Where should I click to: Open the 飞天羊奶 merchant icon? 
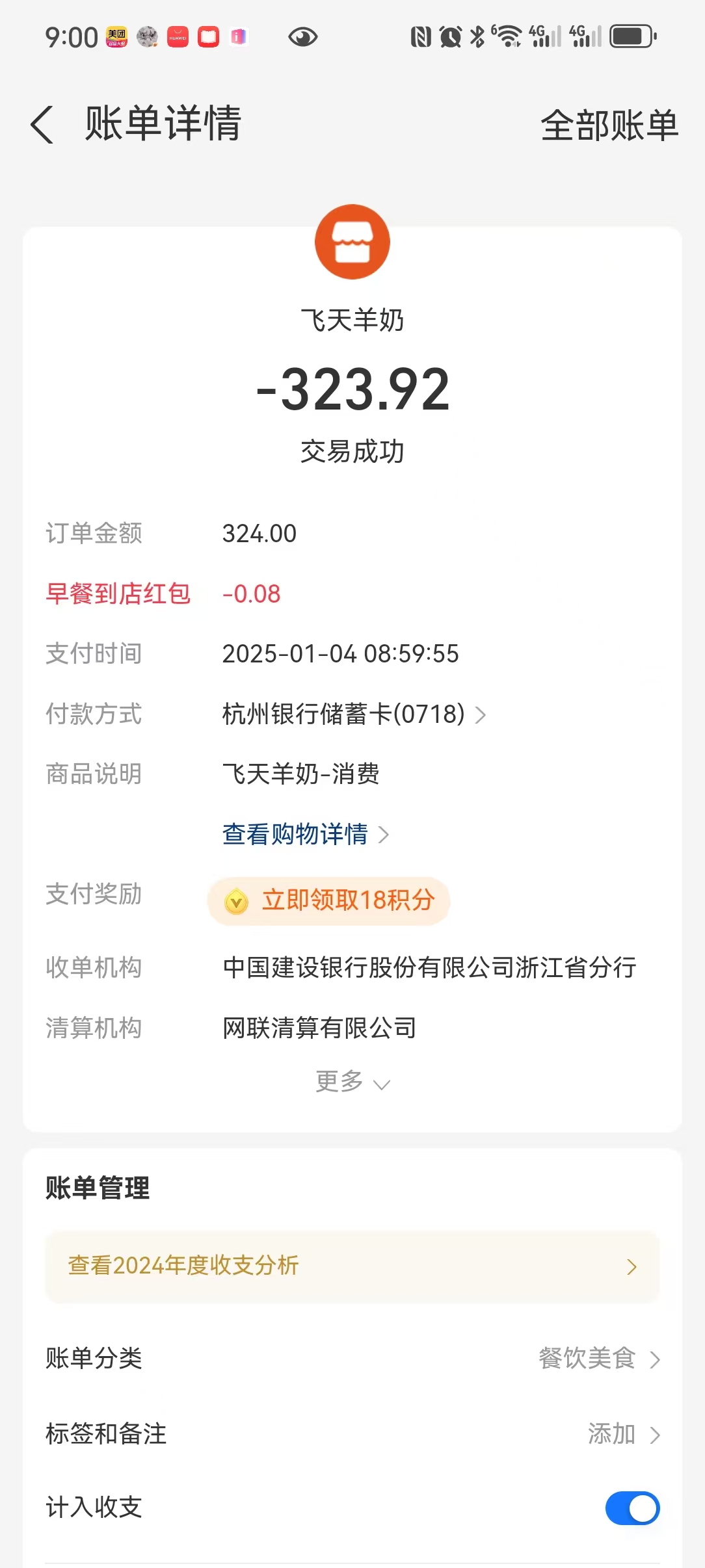[x=352, y=242]
